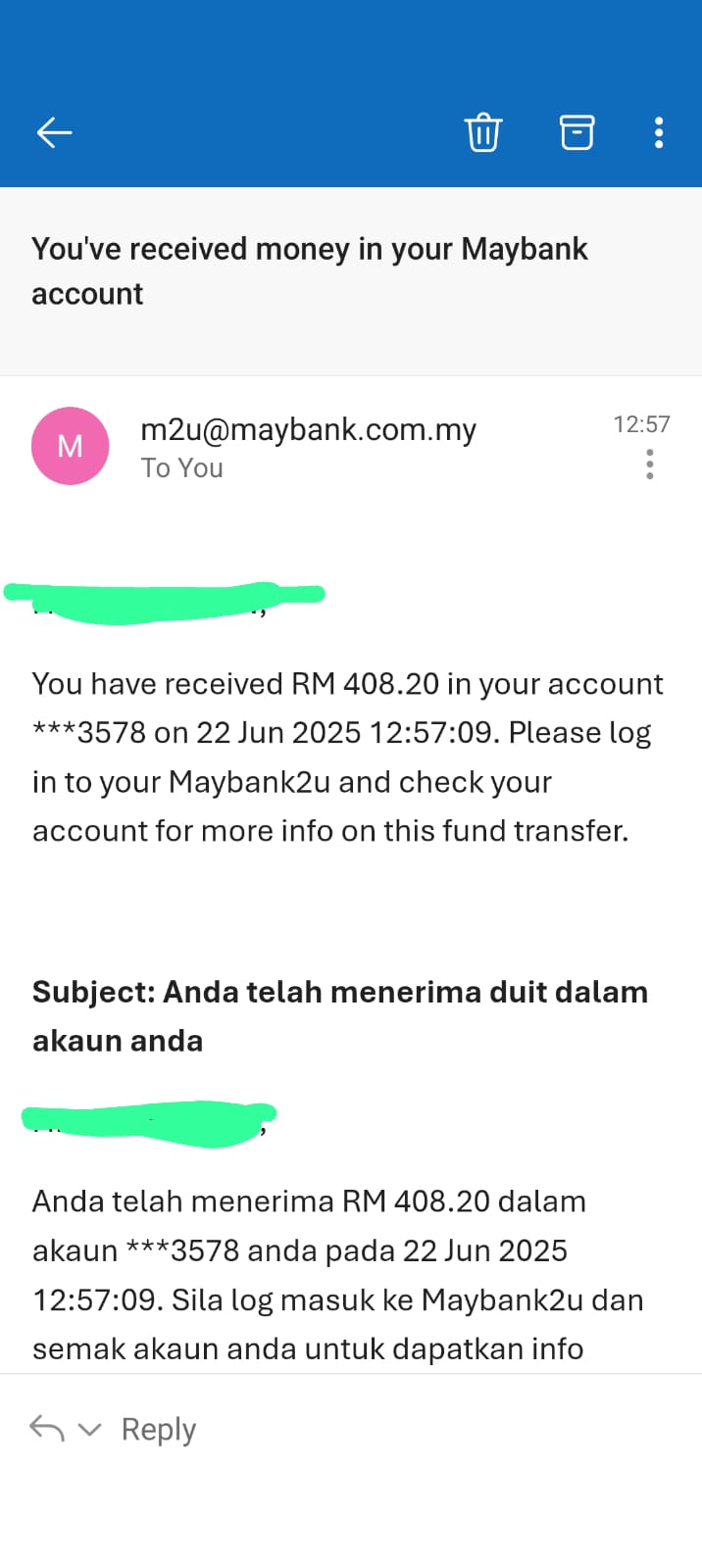Archive this Maybank email

pos(577,132)
